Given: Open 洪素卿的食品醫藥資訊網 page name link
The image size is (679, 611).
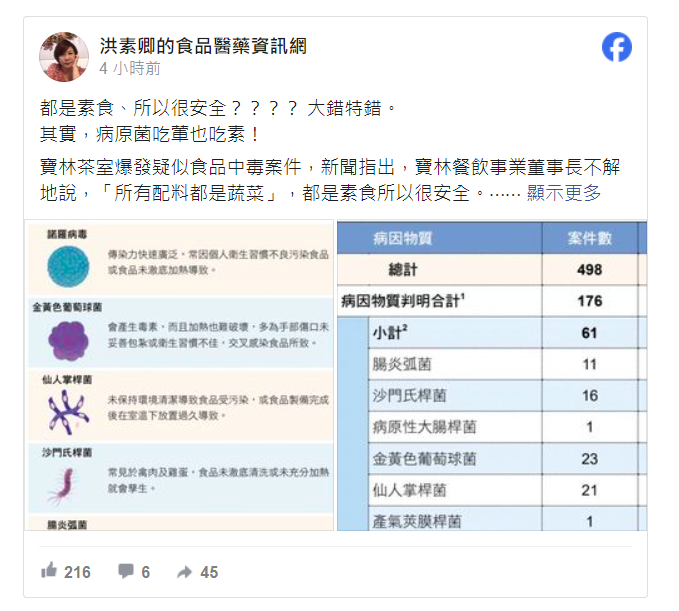Looking at the screenshot, I should click(x=203, y=45).
